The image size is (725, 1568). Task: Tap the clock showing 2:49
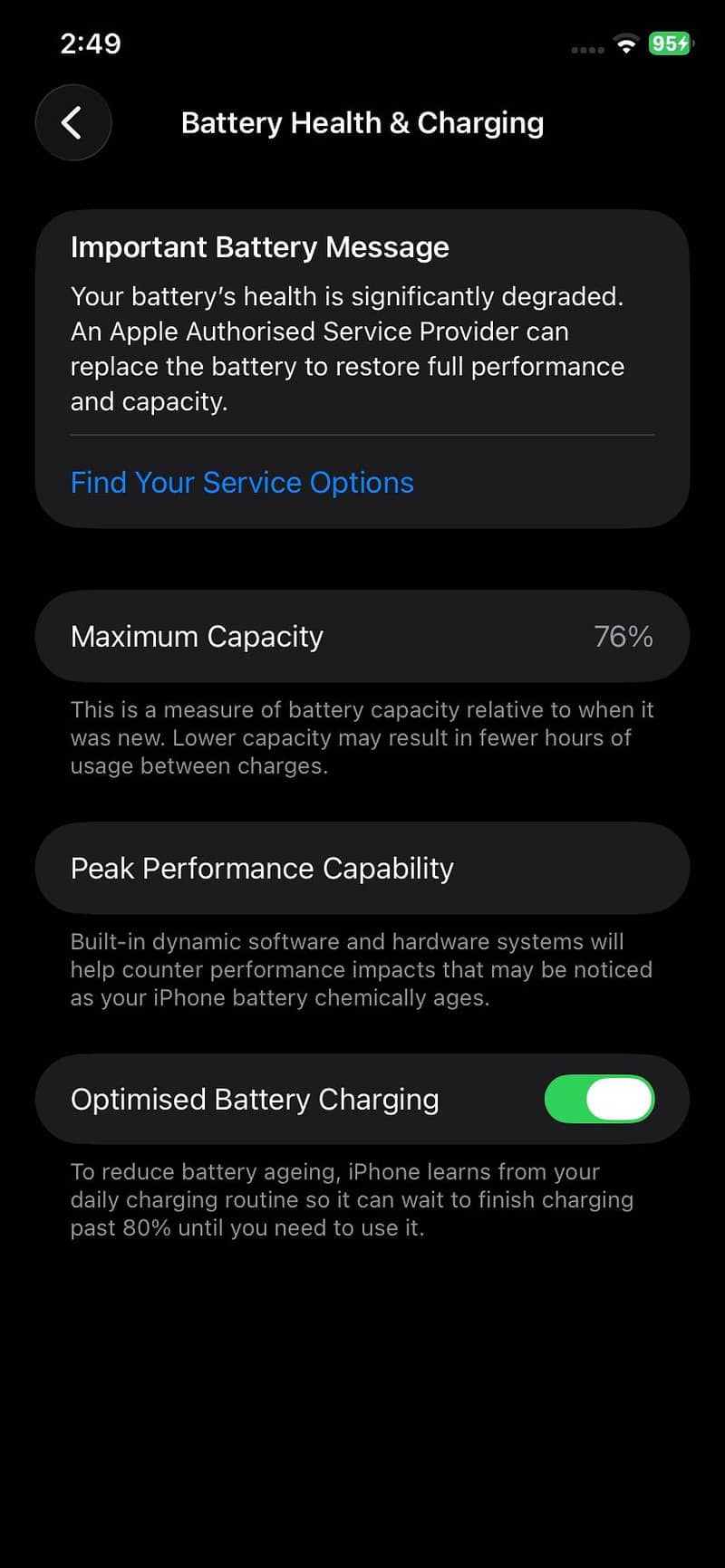coord(89,43)
